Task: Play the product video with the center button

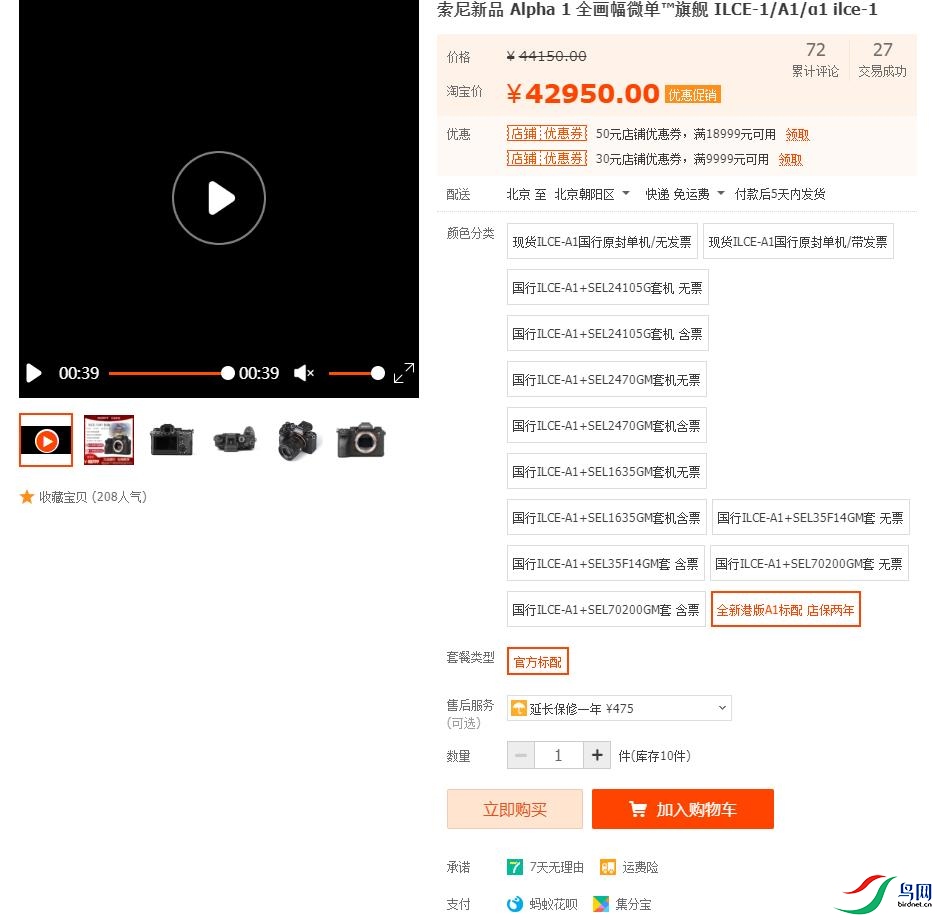Action: coord(218,198)
